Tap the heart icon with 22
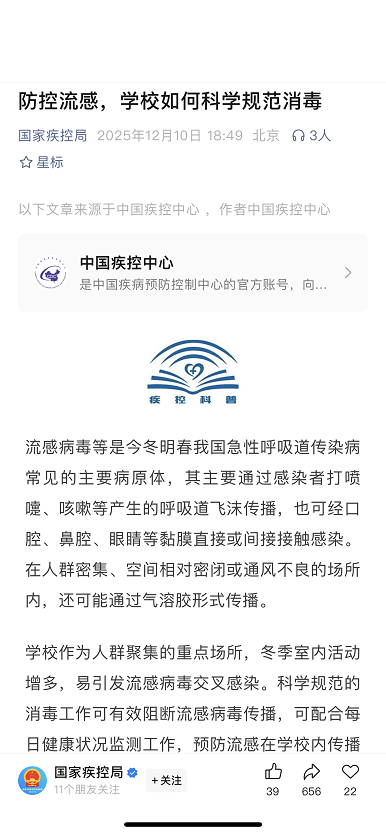 point(350,772)
